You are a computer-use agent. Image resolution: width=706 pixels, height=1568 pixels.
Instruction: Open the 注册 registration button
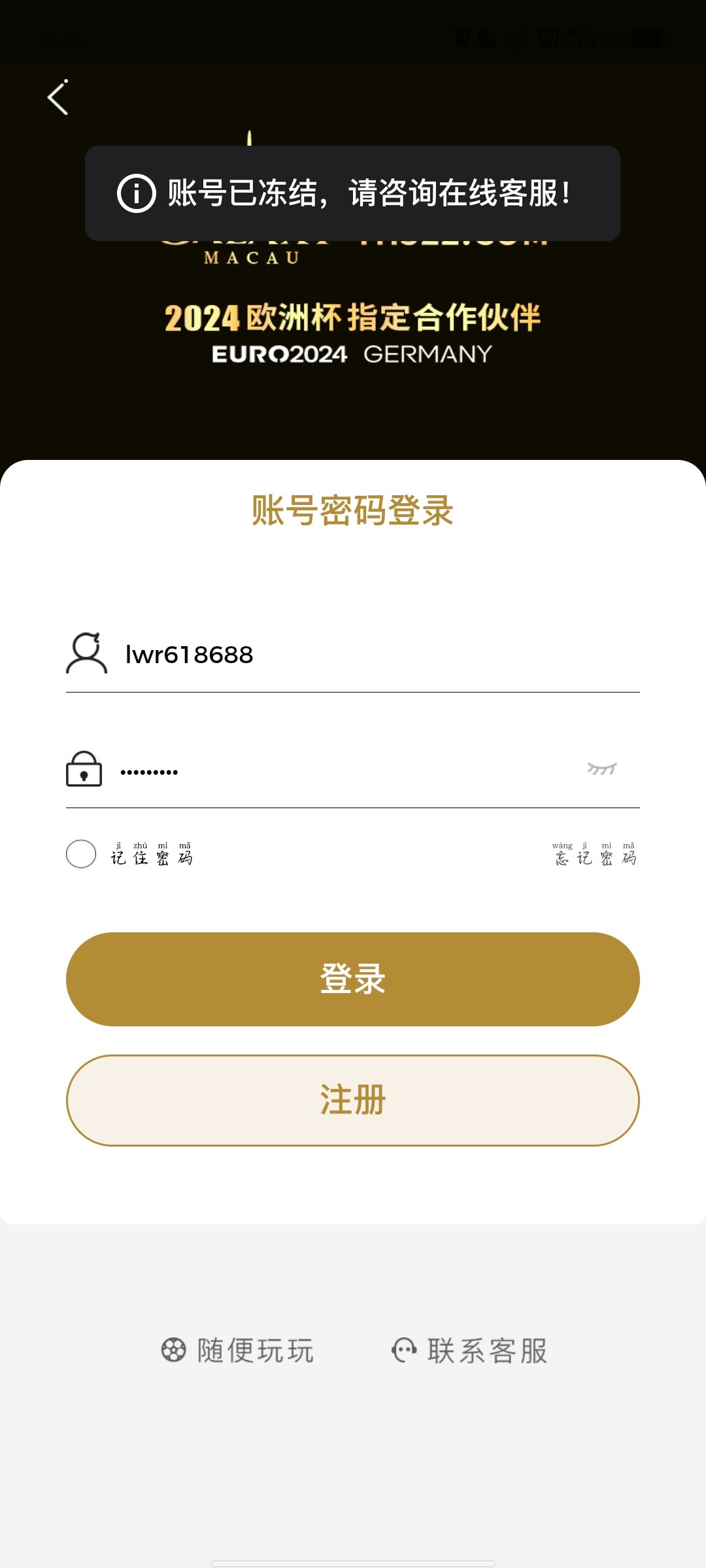[353, 1100]
